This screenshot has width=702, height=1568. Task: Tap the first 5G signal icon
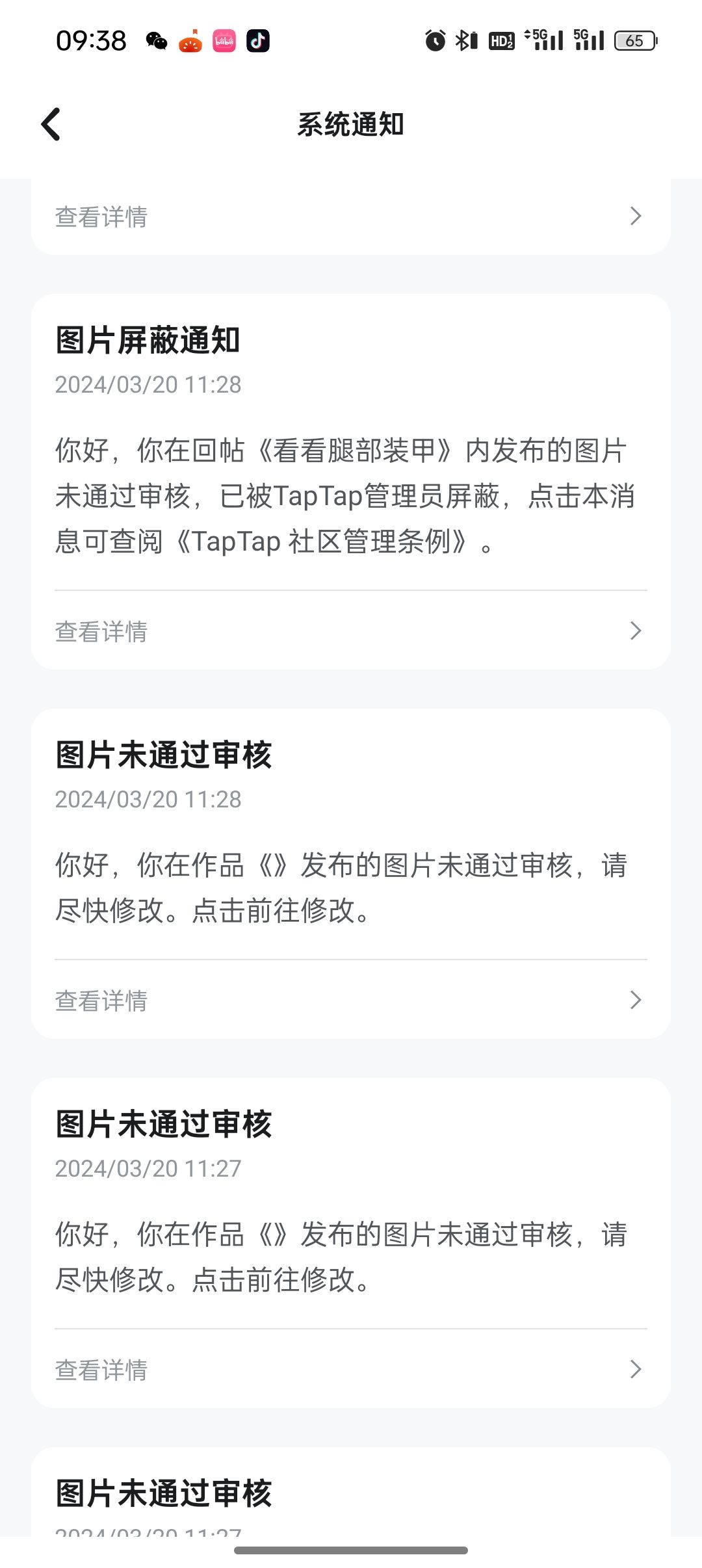(543, 40)
